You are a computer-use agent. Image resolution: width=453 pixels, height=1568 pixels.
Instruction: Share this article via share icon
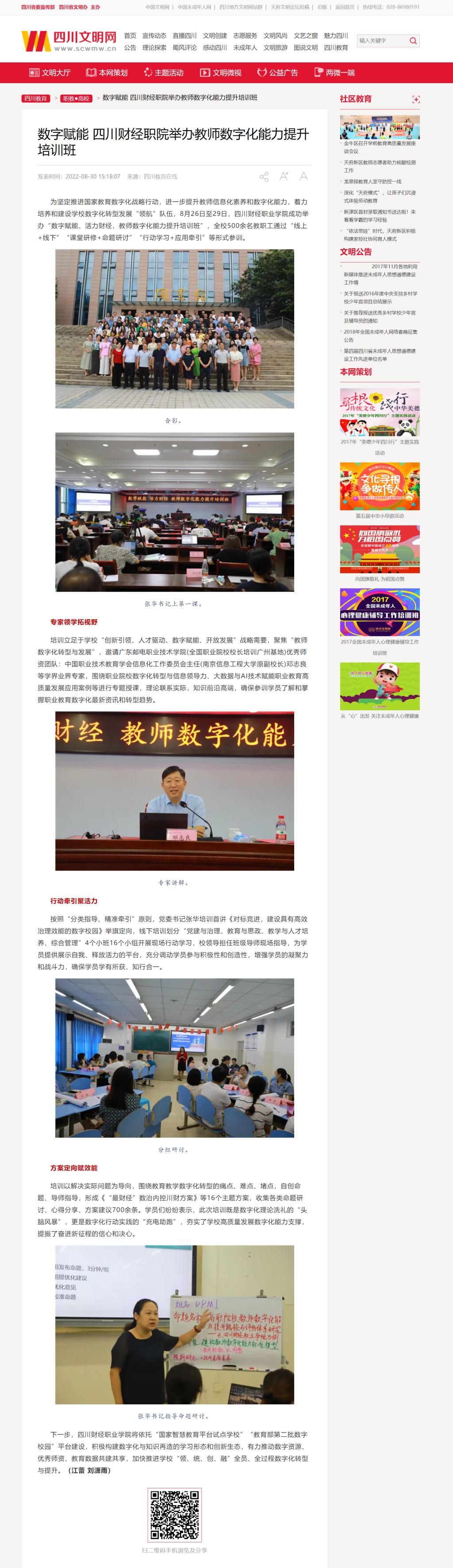point(264,177)
